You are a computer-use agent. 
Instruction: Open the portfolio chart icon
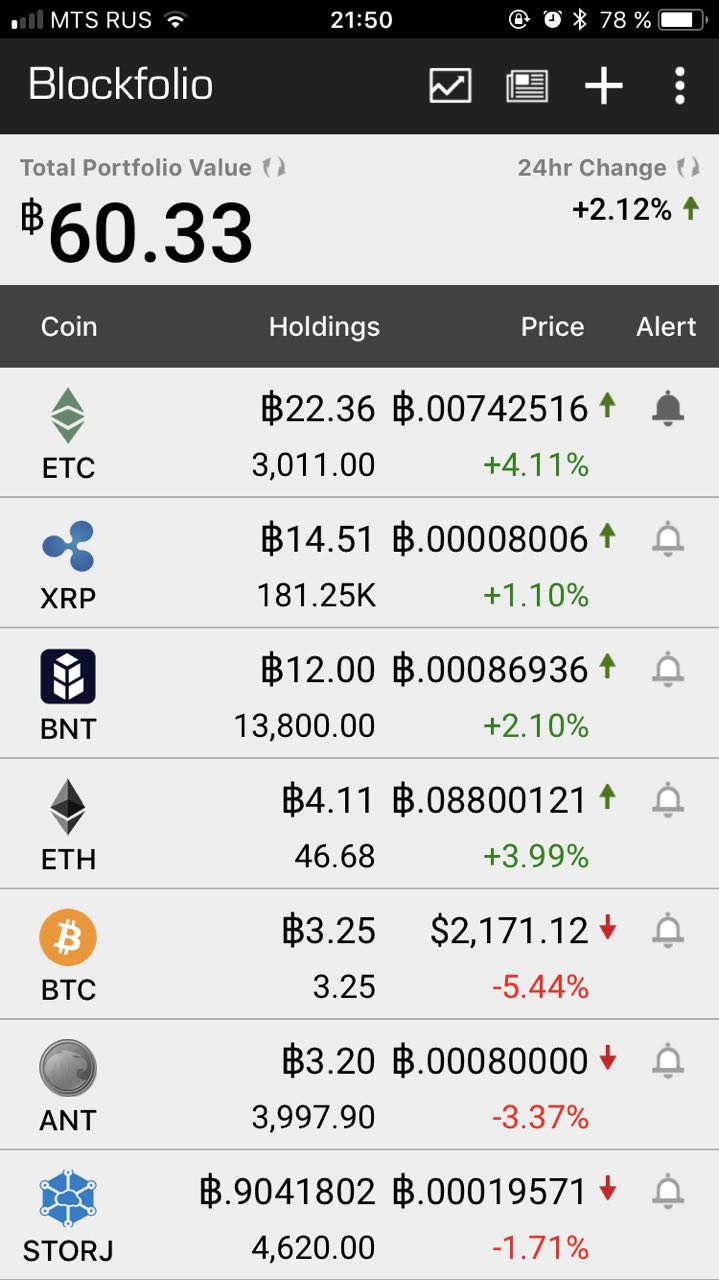click(x=450, y=86)
